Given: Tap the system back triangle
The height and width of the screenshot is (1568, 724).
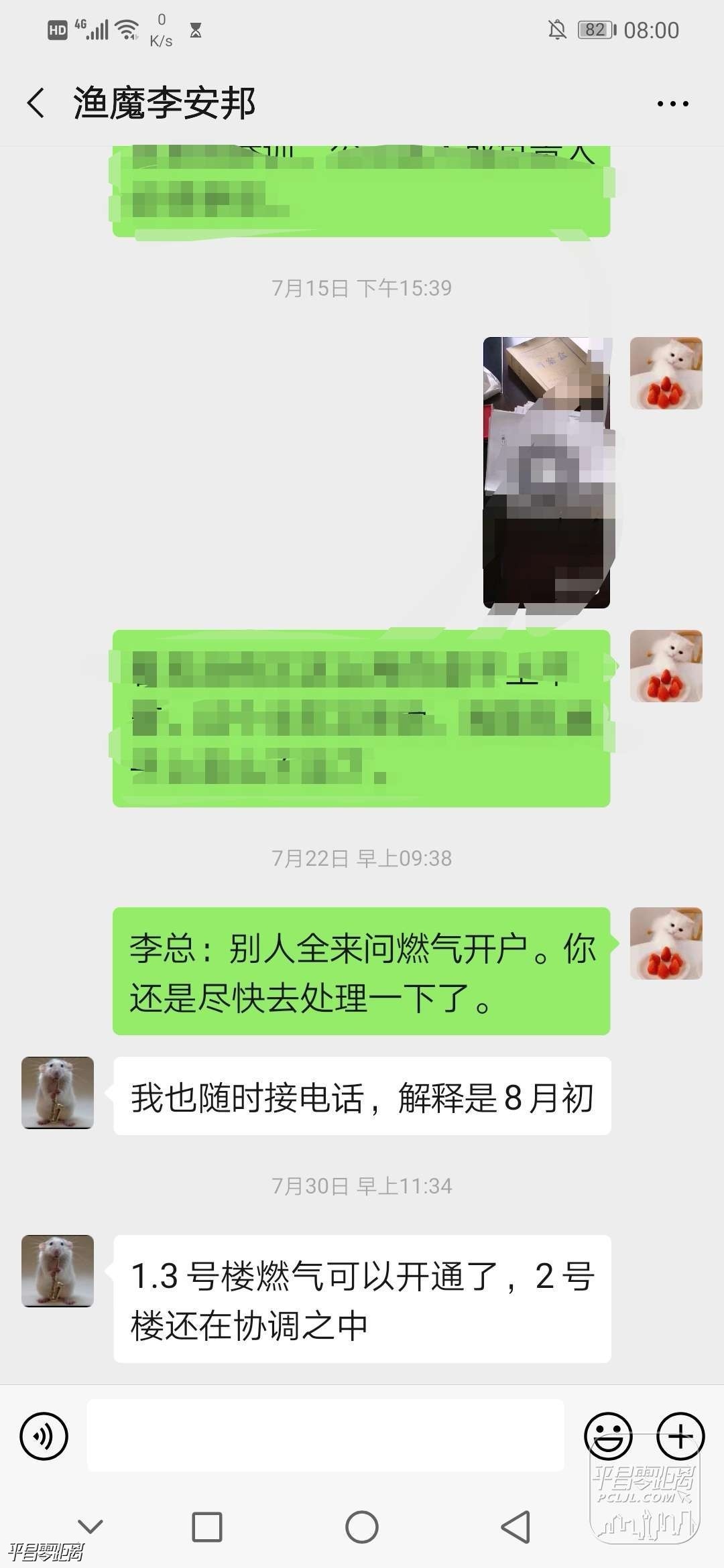Looking at the screenshot, I should coord(516,1527).
